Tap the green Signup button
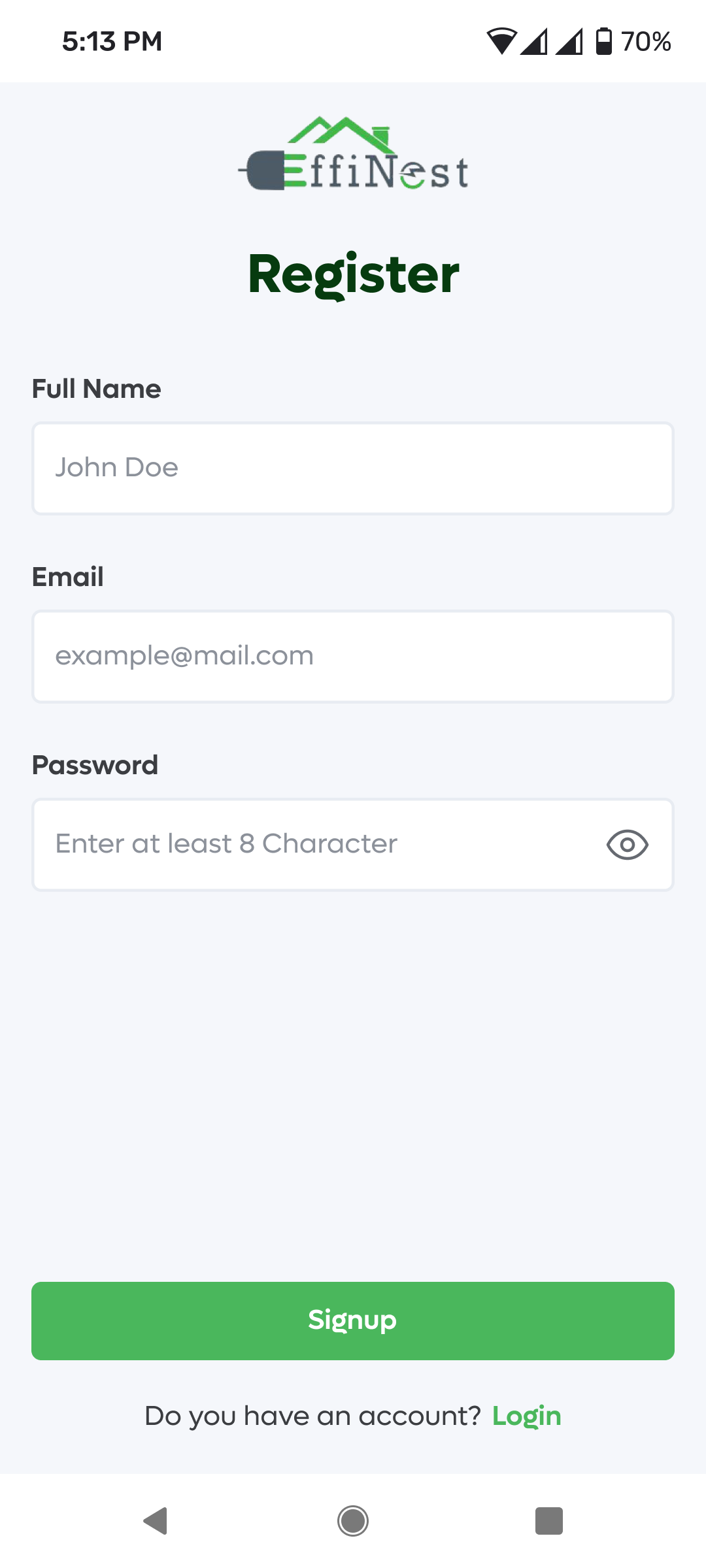This screenshot has width=706, height=1568. click(x=353, y=1321)
